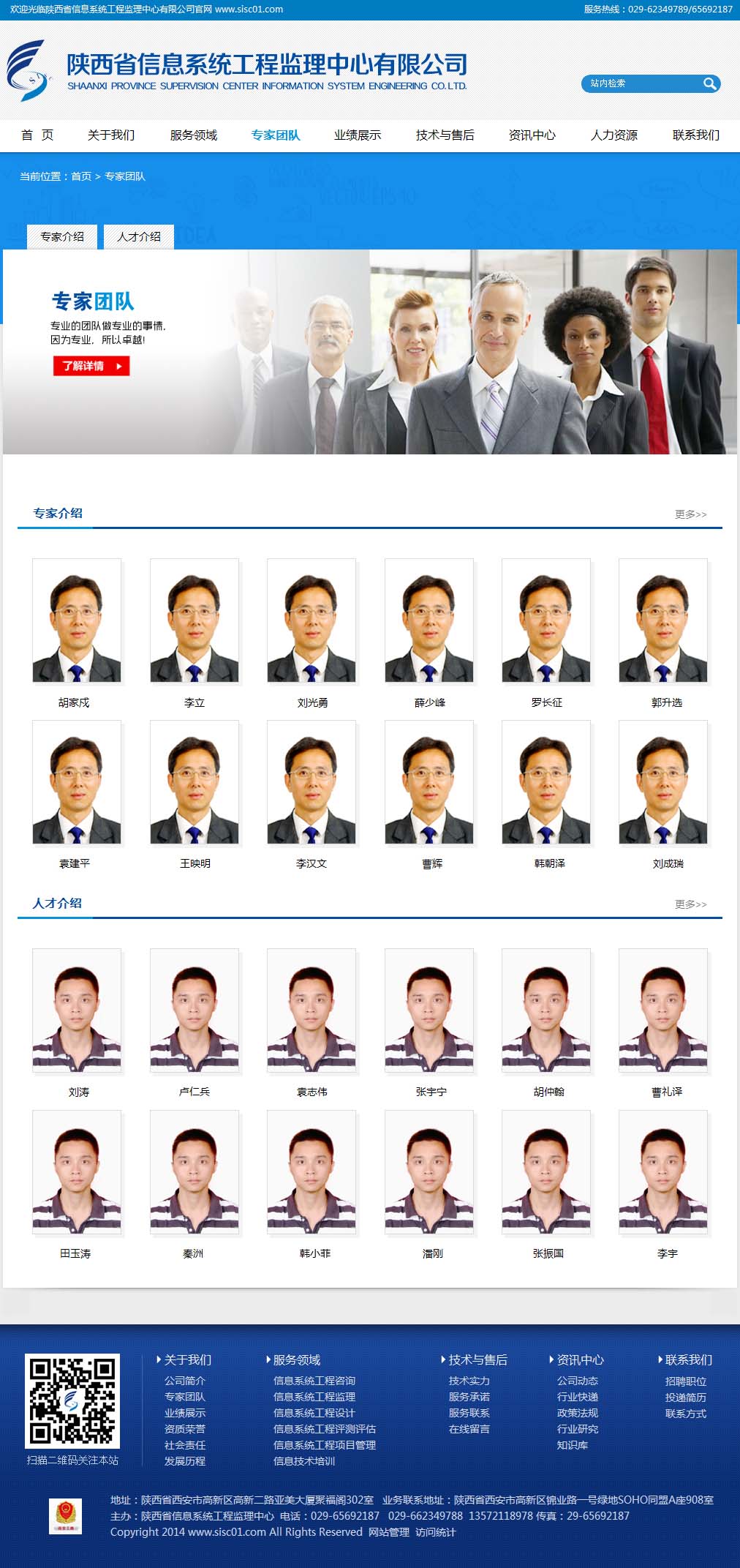The width and height of the screenshot is (740, 1568).
Task: Open expert profile of 胡家戌
Action: tap(76, 620)
